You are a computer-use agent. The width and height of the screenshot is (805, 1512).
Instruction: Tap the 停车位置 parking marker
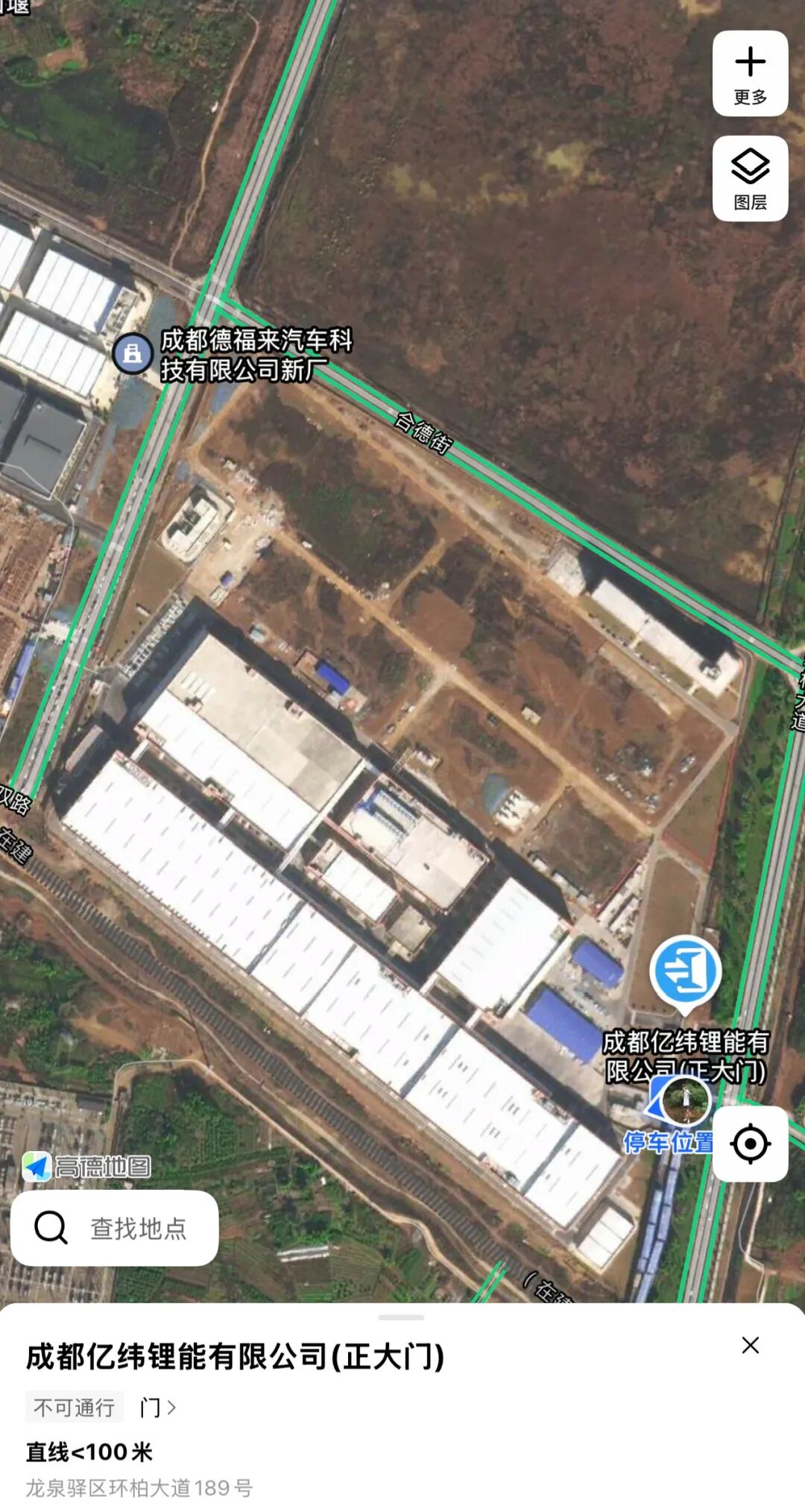pyautogui.click(x=684, y=1103)
